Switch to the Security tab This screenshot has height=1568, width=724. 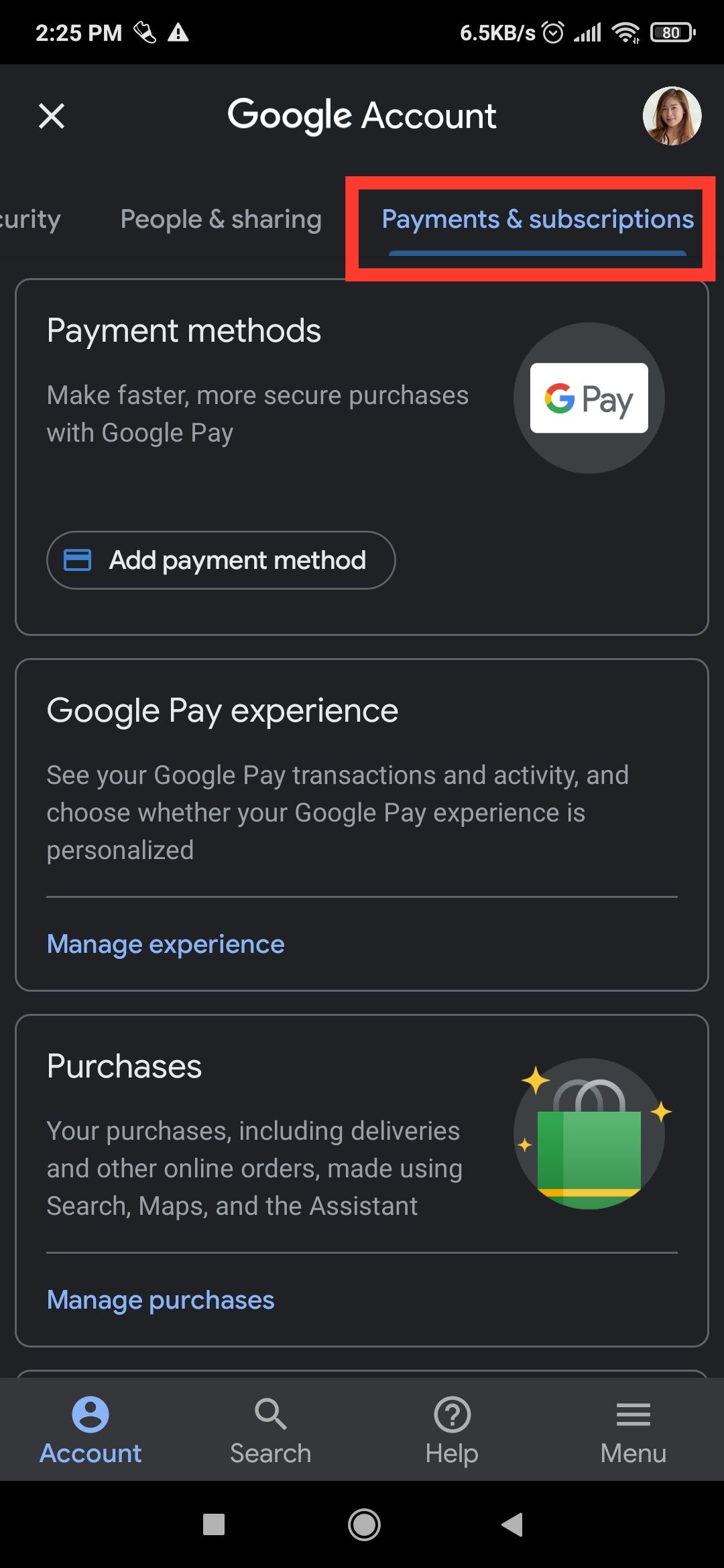click(x=30, y=220)
